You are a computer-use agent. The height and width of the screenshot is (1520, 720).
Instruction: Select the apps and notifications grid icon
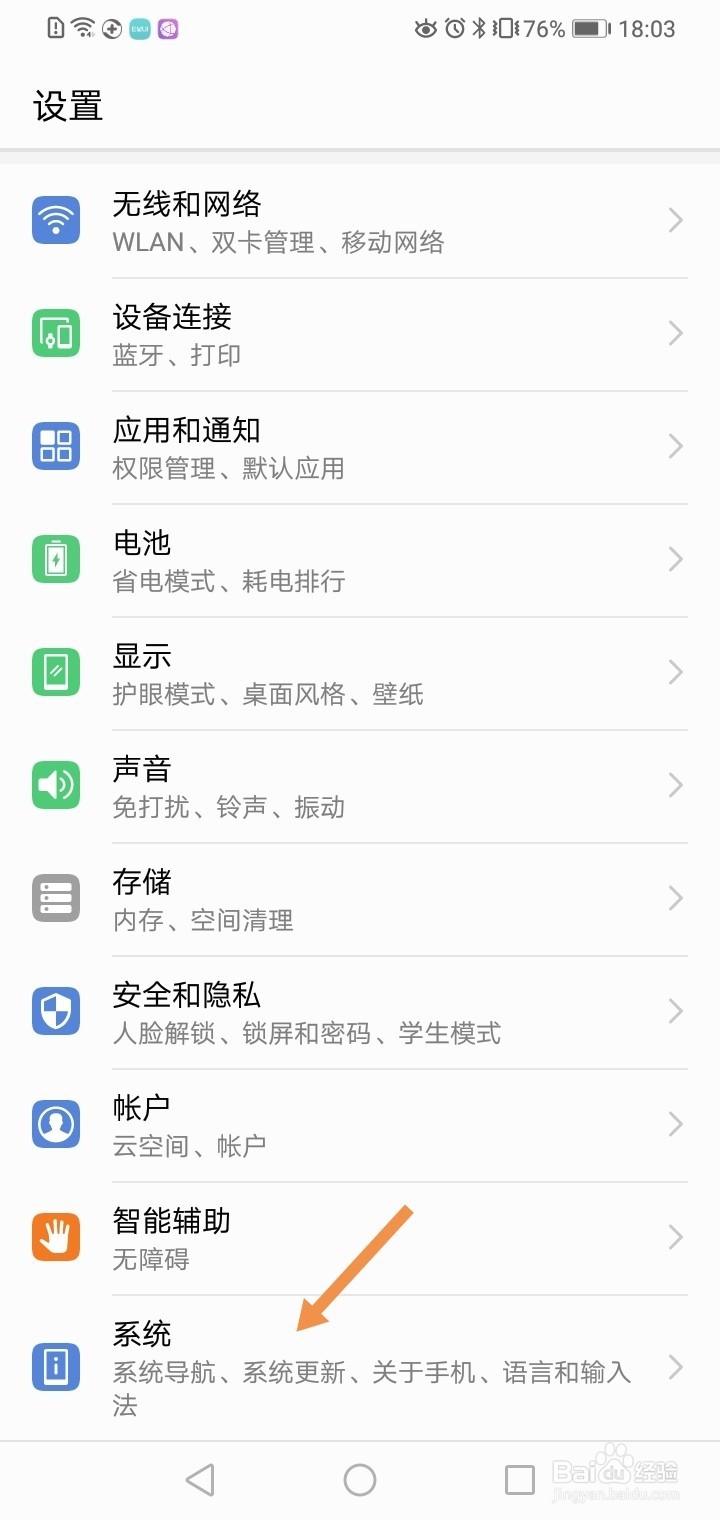[55, 445]
